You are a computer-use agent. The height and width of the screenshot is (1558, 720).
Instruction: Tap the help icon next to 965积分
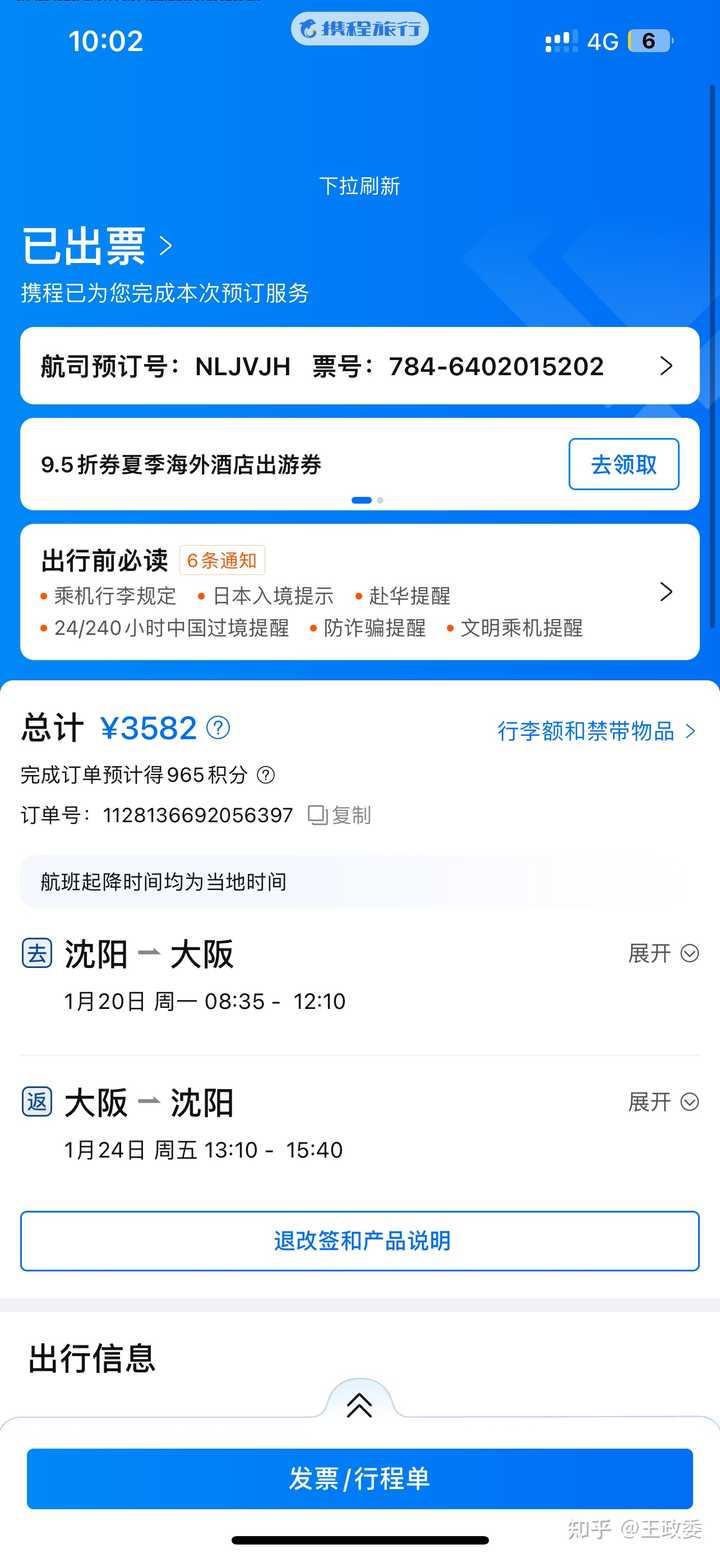pyautogui.click(x=265, y=775)
